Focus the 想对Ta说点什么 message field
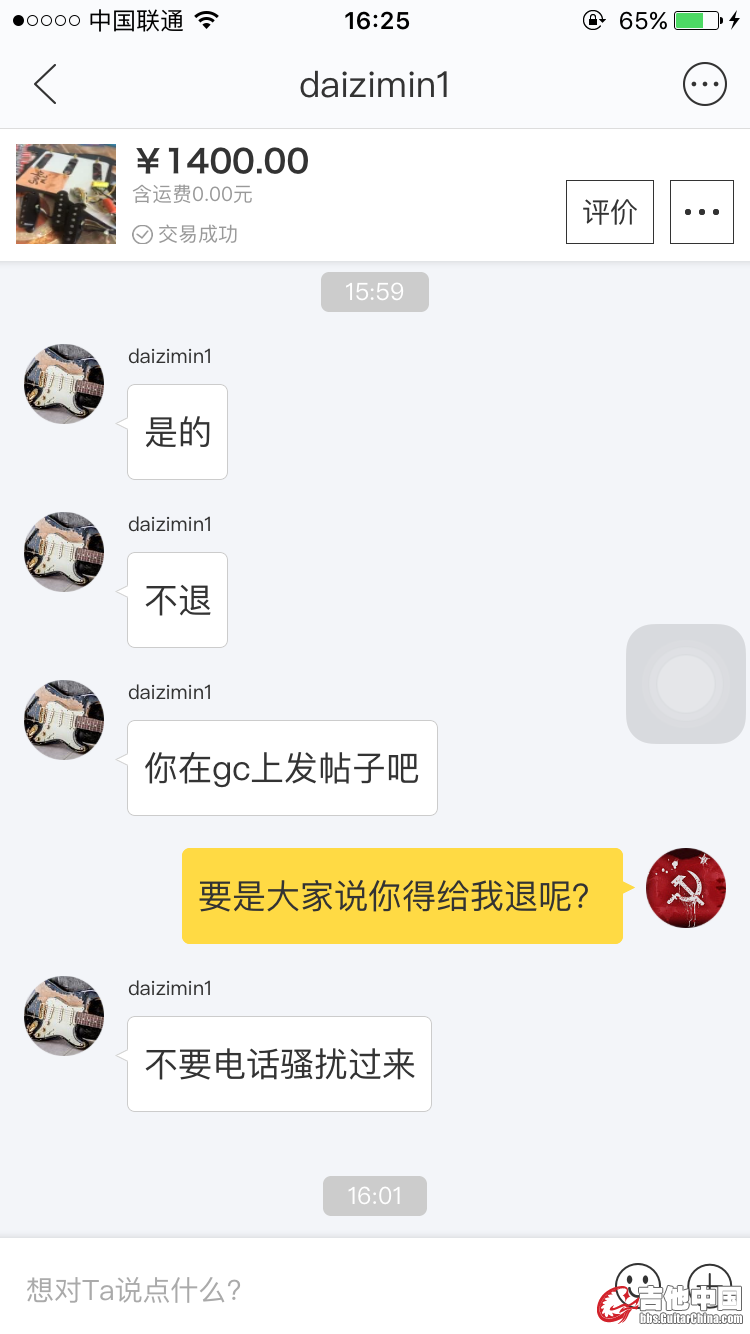 pyautogui.click(x=300, y=1289)
